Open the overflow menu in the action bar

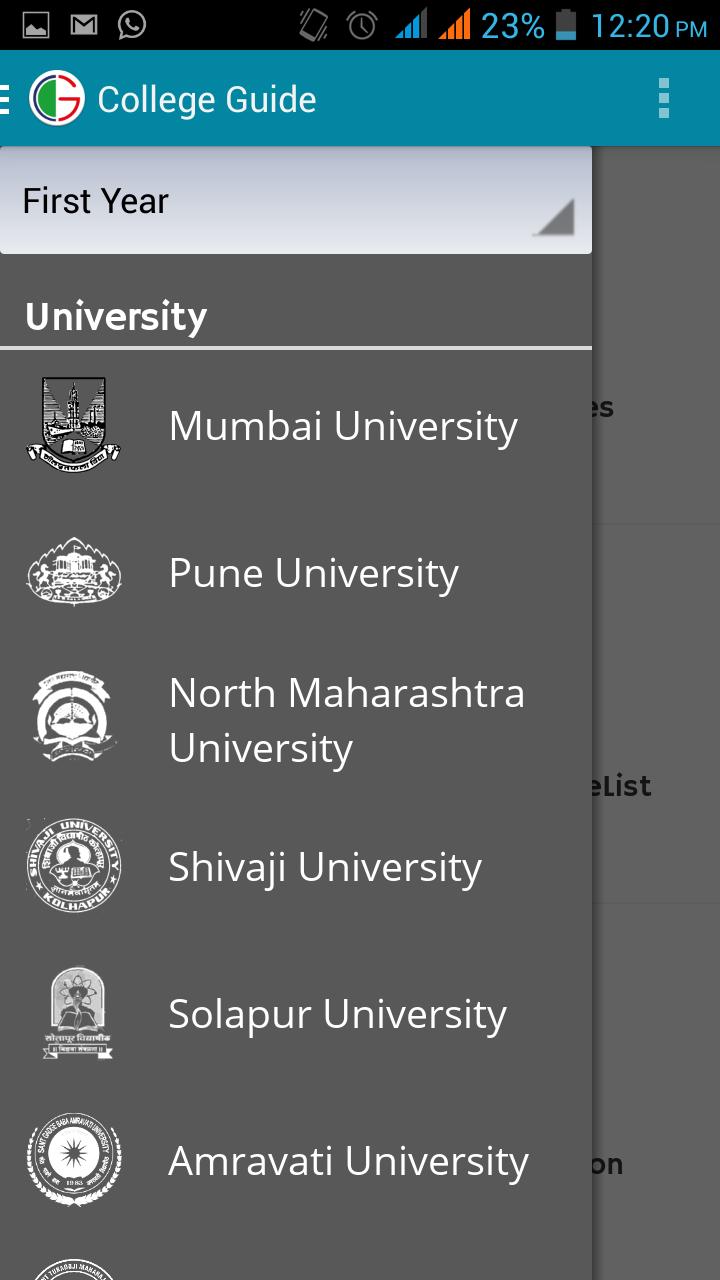click(664, 99)
